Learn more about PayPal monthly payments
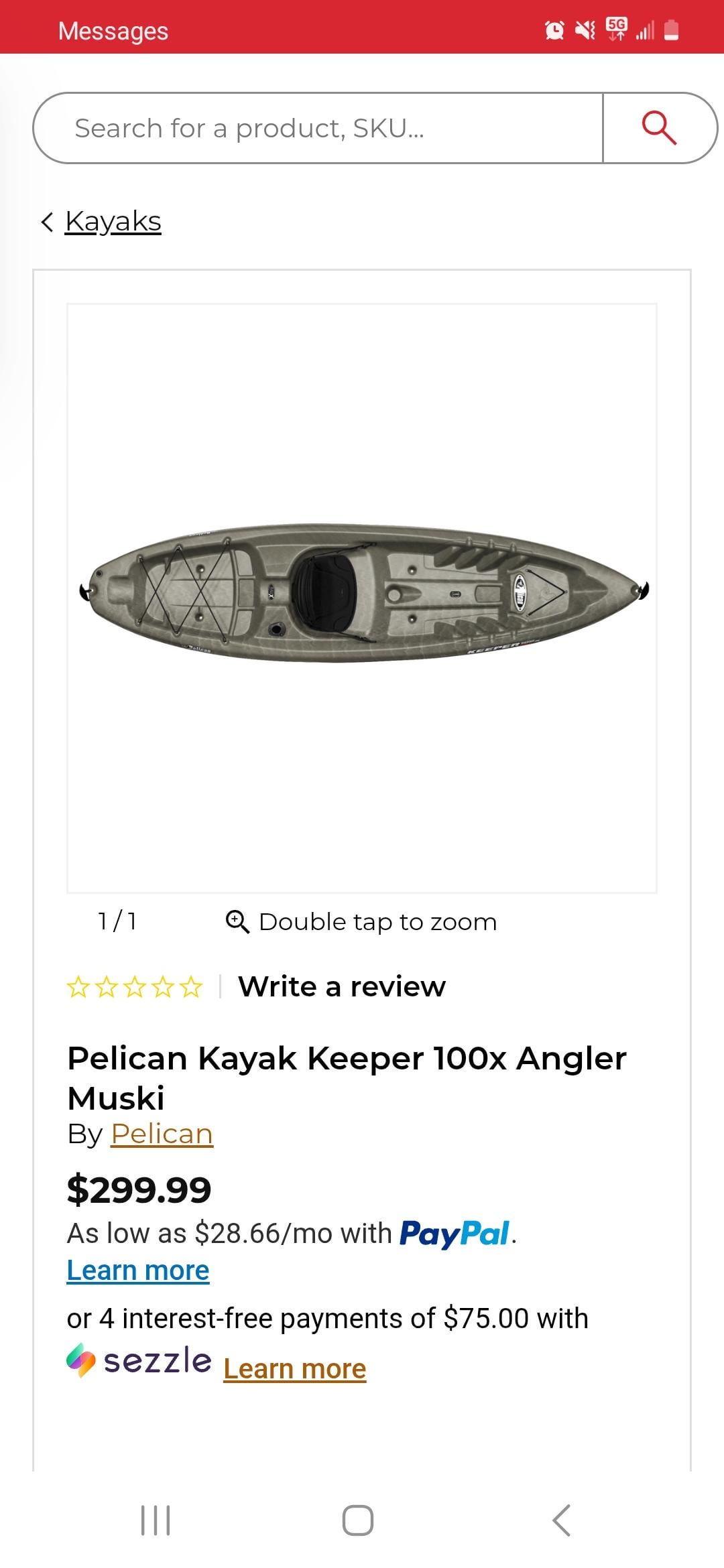This screenshot has width=724, height=1568. coord(138,1270)
